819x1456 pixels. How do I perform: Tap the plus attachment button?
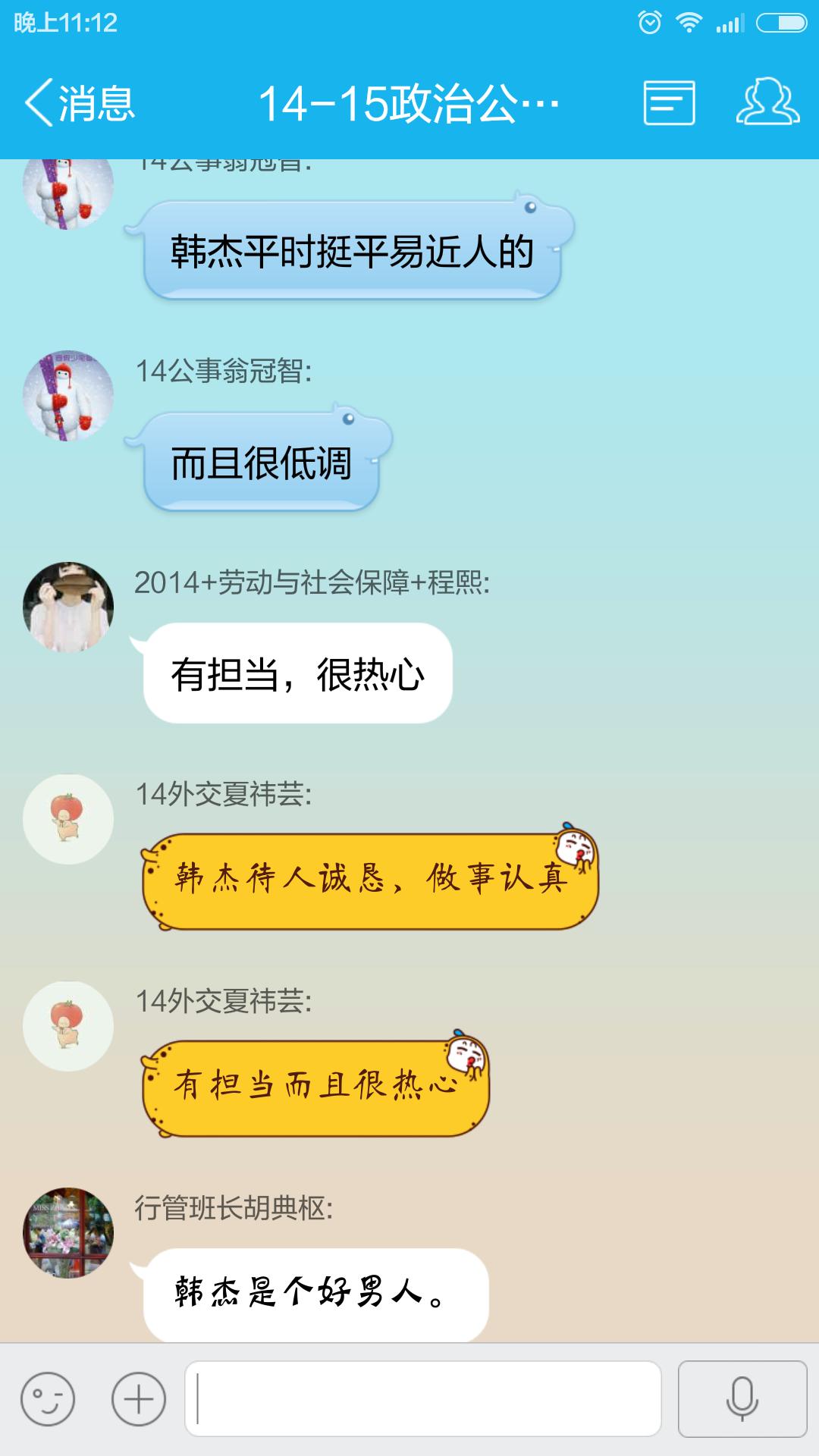pyautogui.click(x=139, y=1399)
